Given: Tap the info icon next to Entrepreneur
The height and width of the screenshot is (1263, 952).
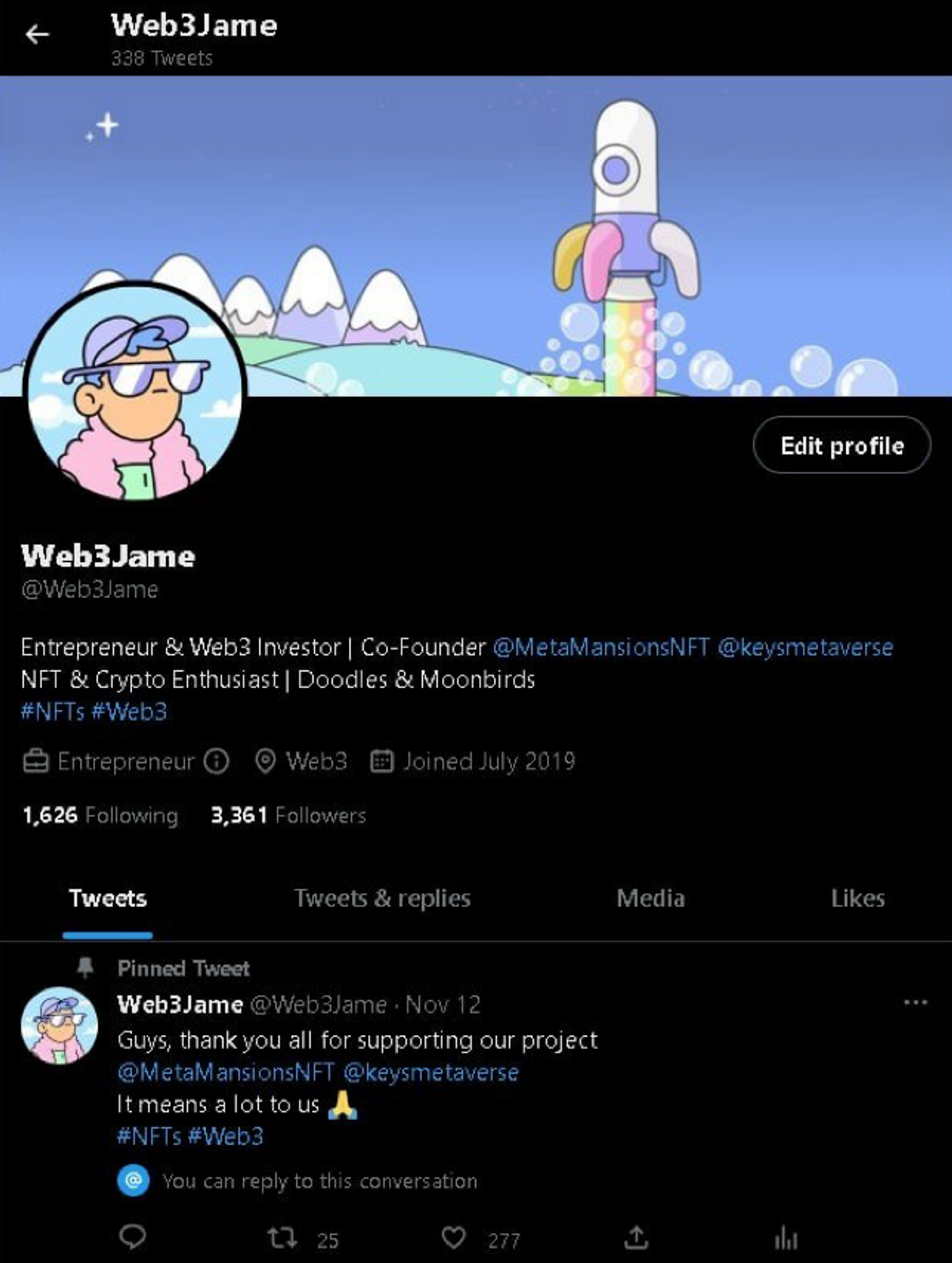Looking at the screenshot, I should pyautogui.click(x=216, y=761).
